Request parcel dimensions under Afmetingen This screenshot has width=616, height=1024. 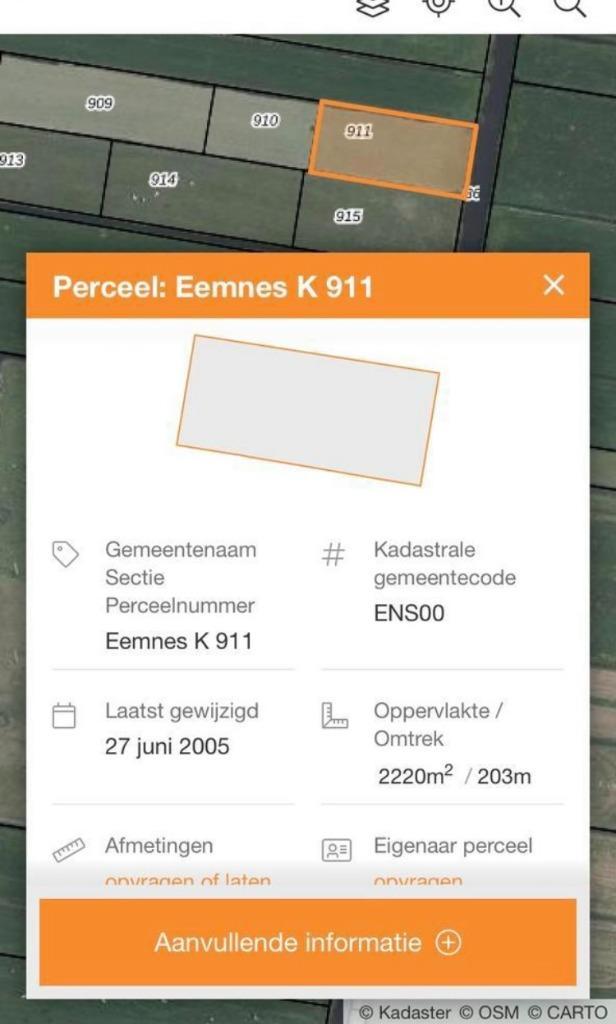pyautogui.click(x=187, y=881)
